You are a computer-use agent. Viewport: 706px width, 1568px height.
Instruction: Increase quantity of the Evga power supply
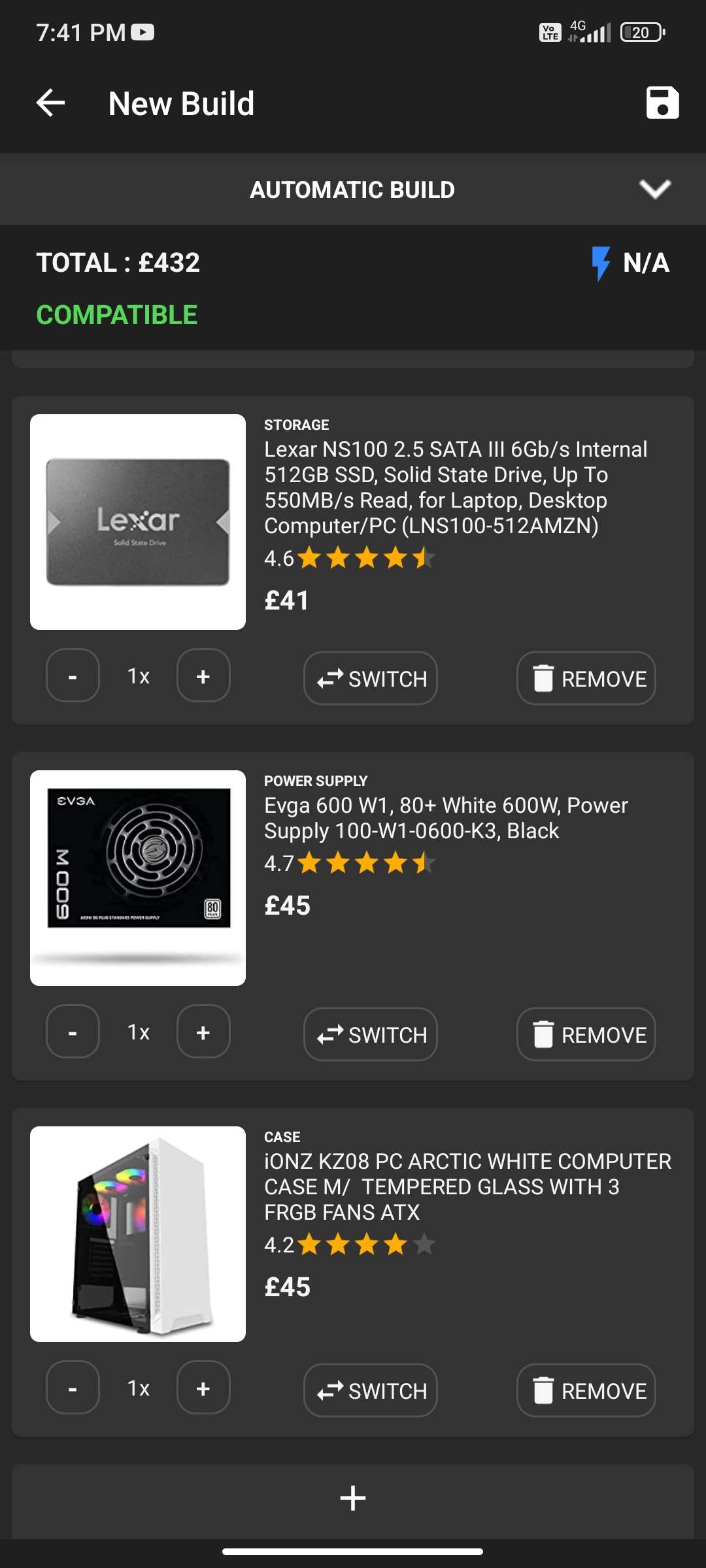(203, 1032)
